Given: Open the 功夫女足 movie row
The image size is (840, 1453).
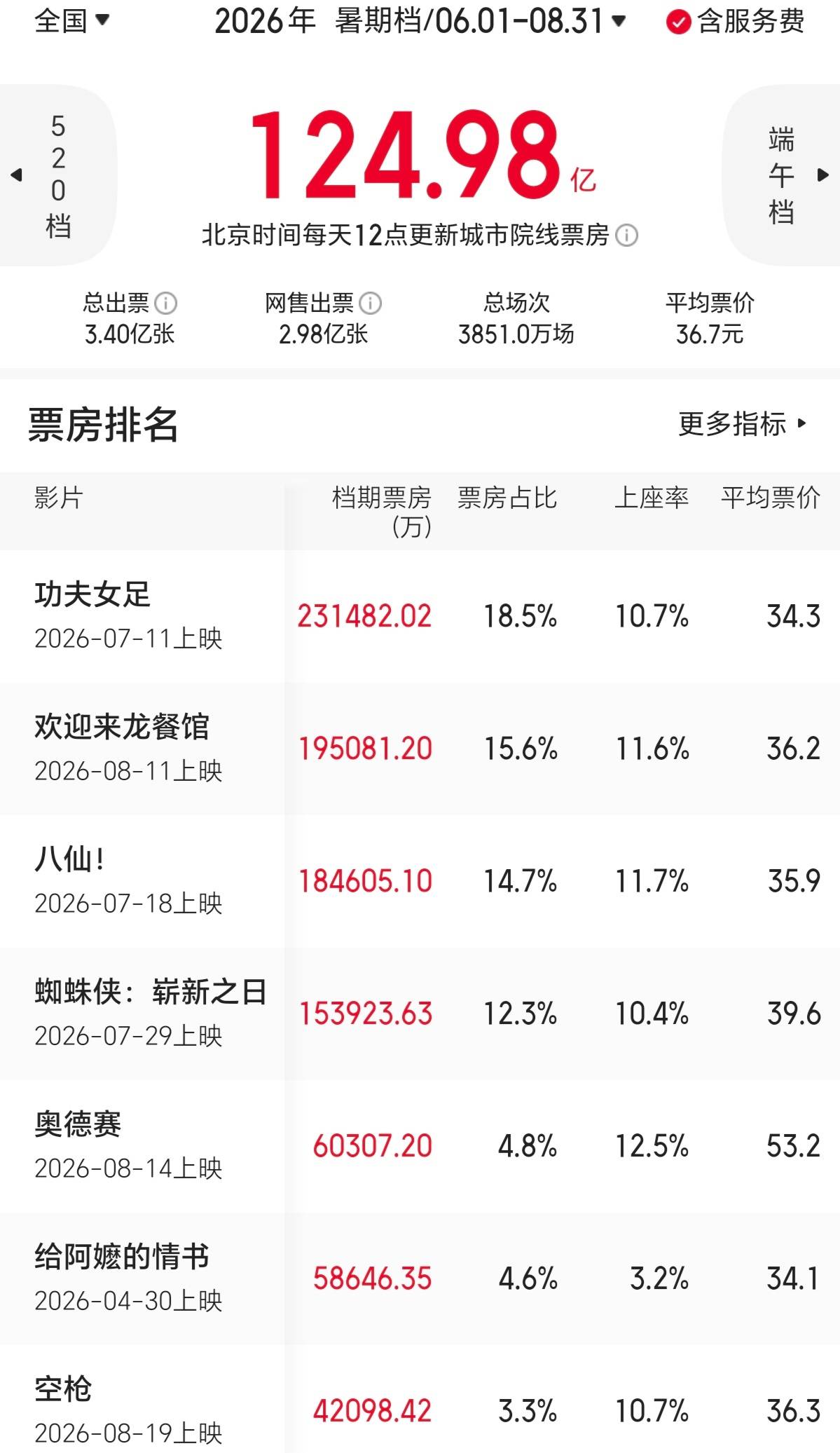Looking at the screenshot, I should 420,616.
